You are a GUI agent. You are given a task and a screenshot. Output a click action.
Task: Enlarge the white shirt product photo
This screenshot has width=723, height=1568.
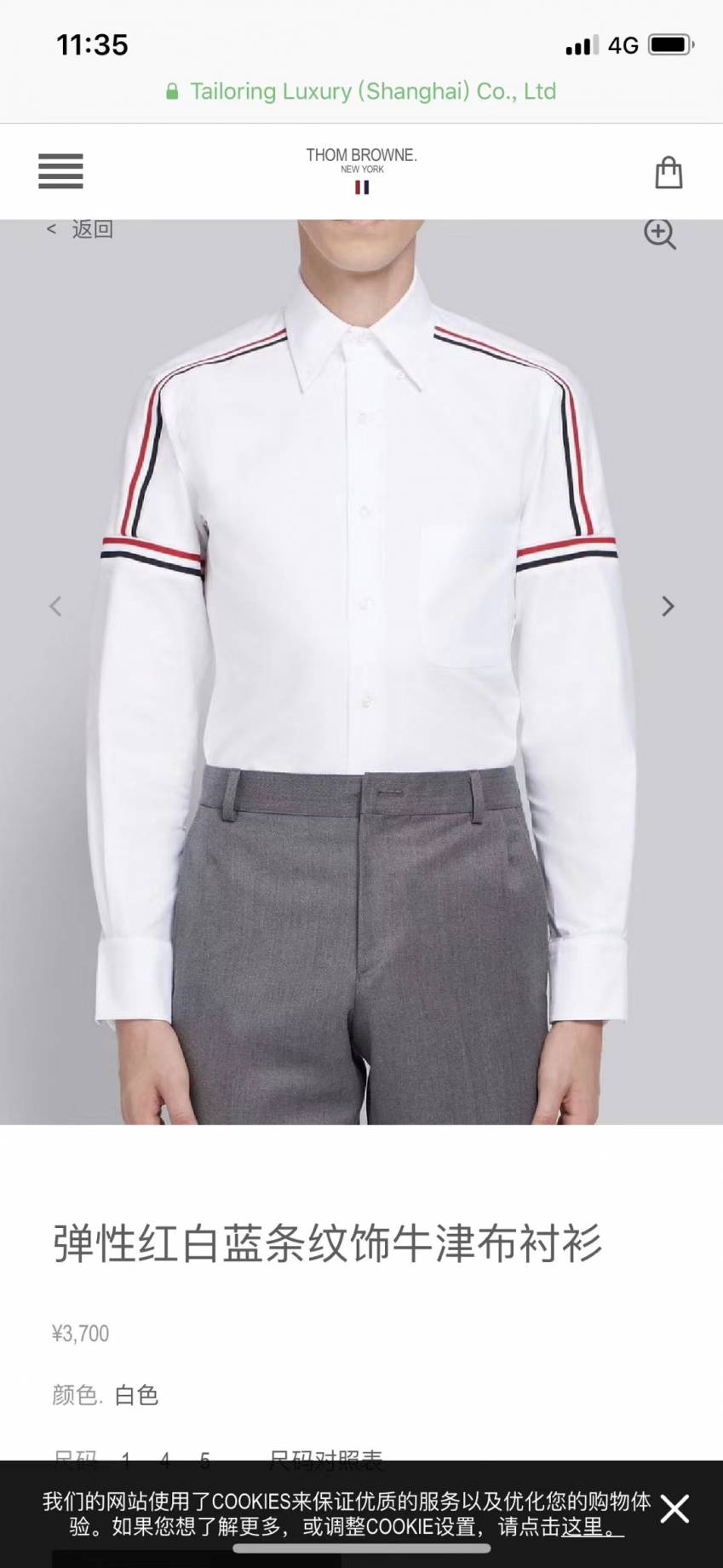[x=361, y=672]
